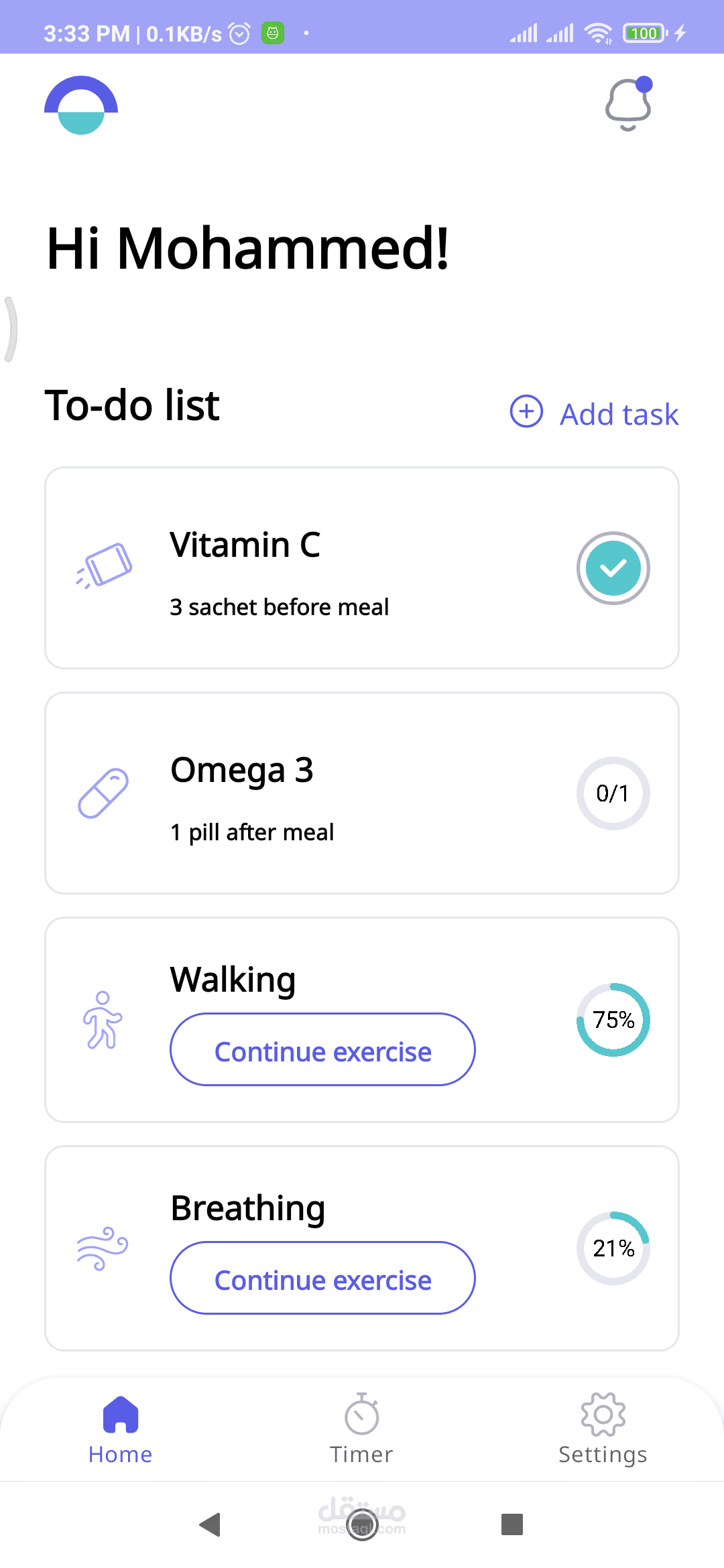
Task: Uncheck the completed Vitamin C task
Action: point(613,568)
